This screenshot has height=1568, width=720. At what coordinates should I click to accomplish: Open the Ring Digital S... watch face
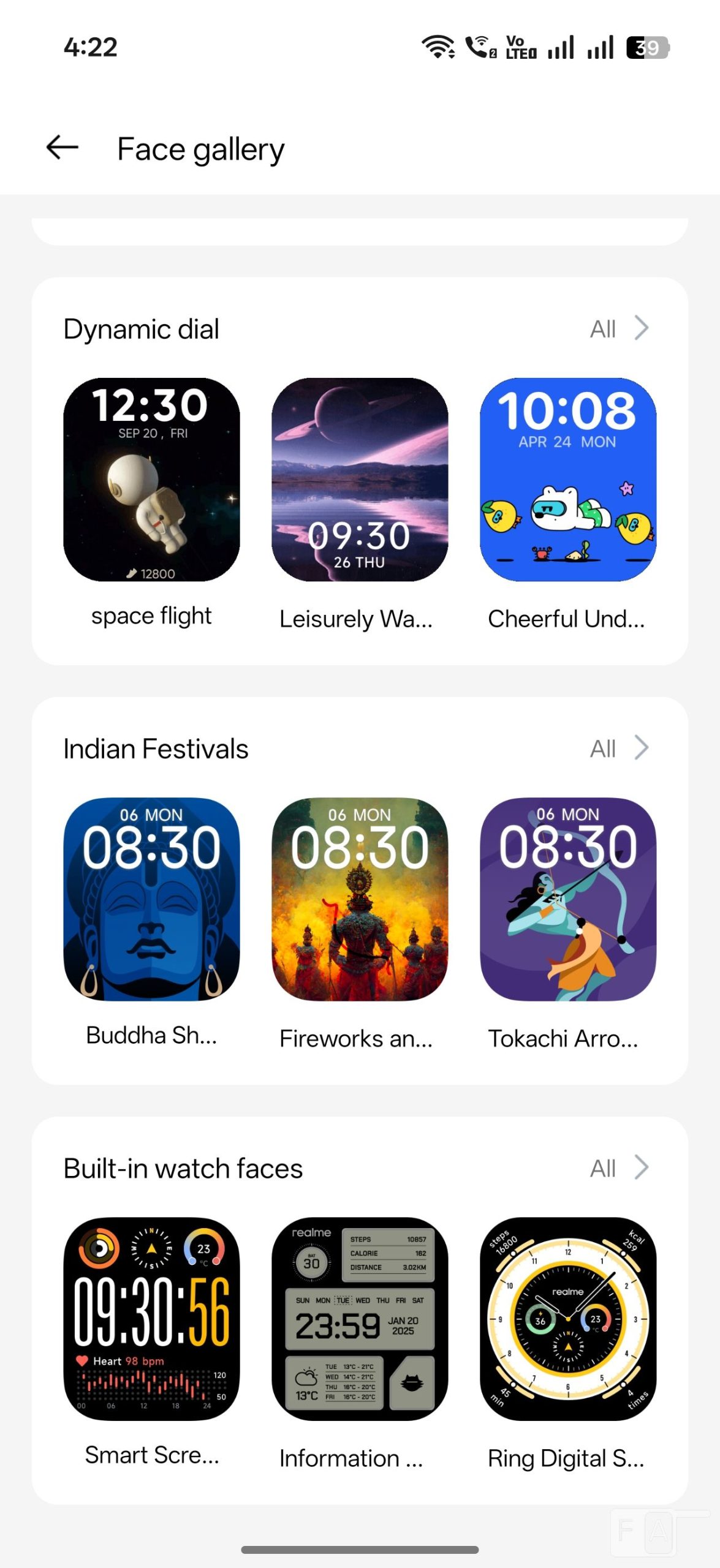tap(568, 1319)
